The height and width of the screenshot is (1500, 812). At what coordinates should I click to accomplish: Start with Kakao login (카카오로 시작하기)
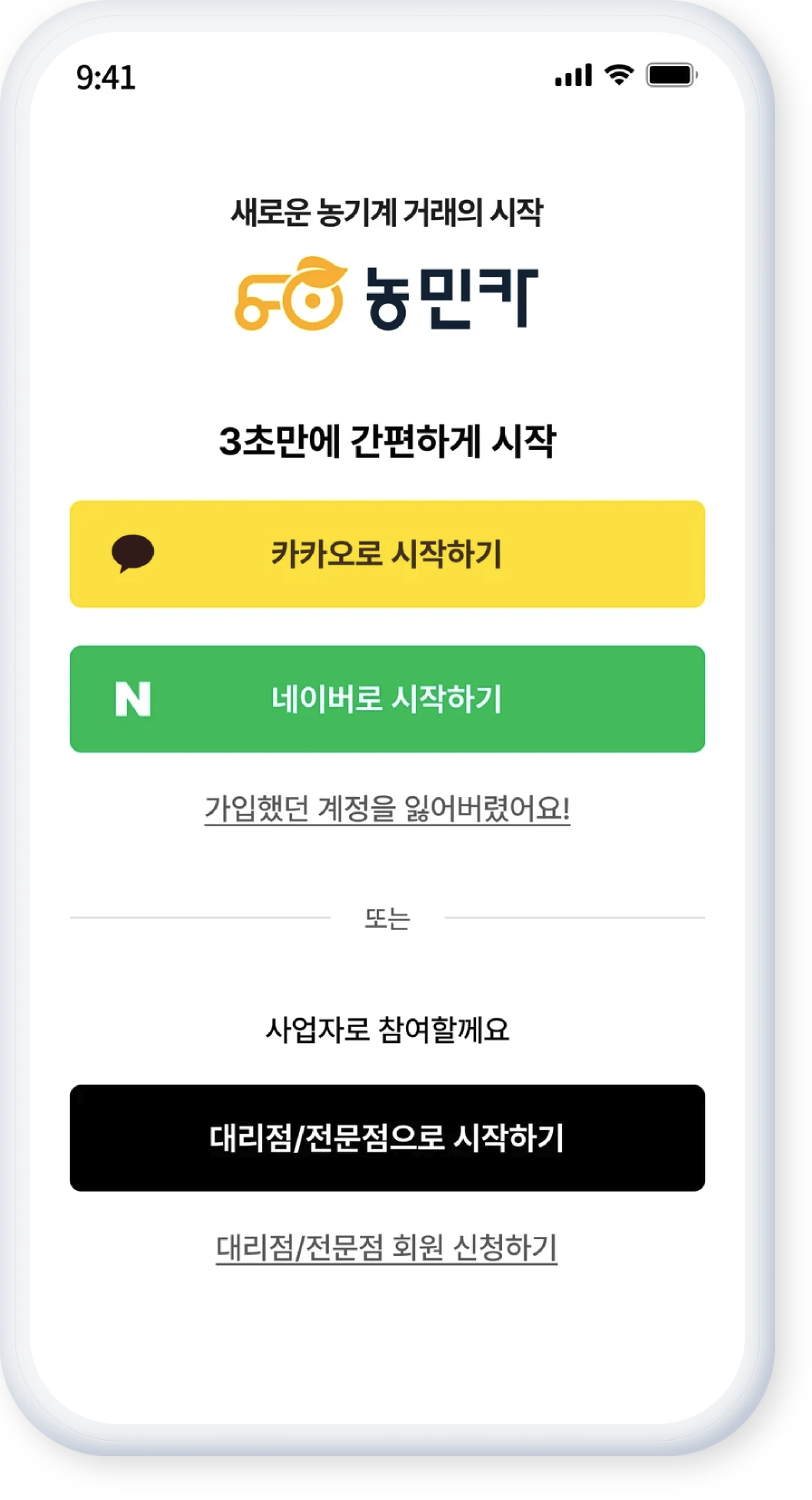pyautogui.click(x=387, y=554)
